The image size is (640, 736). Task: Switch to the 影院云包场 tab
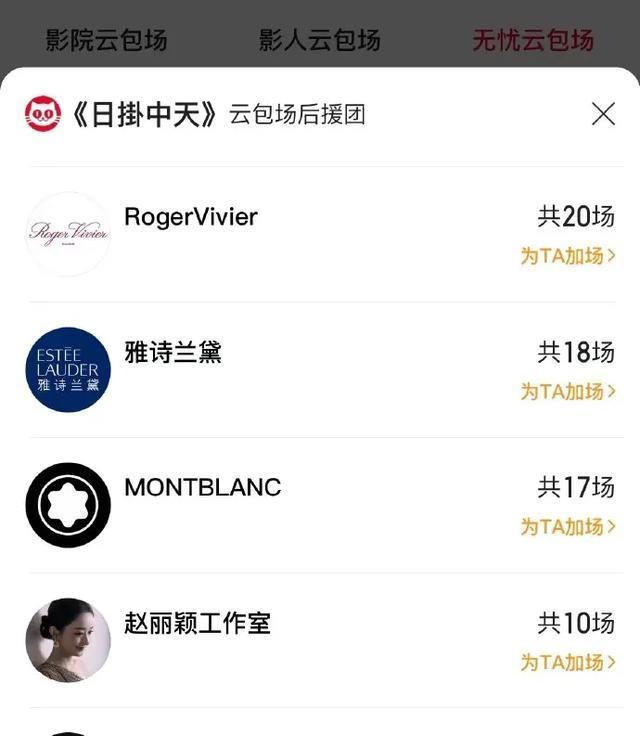(x=106, y=41)
